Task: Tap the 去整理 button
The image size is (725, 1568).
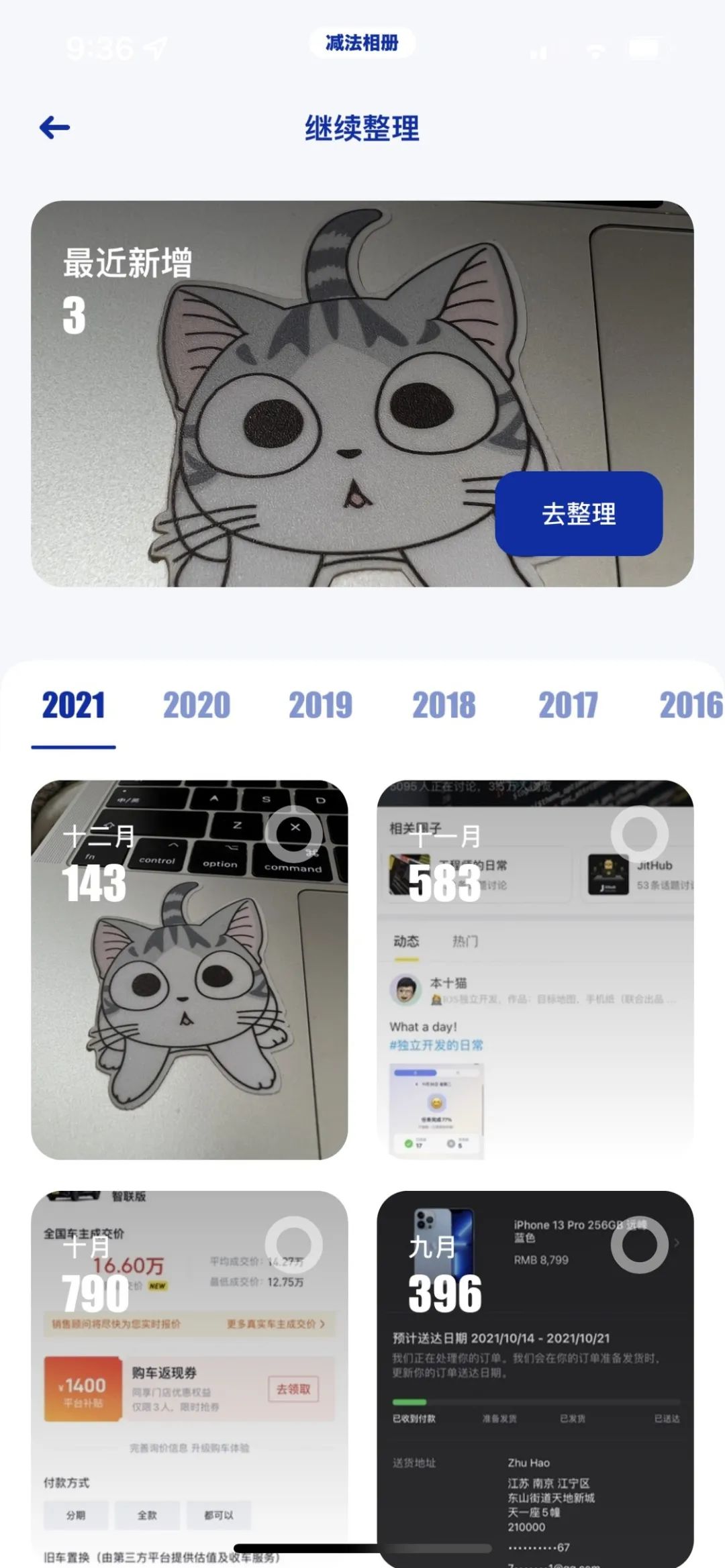Action: [x=579, y=514]
